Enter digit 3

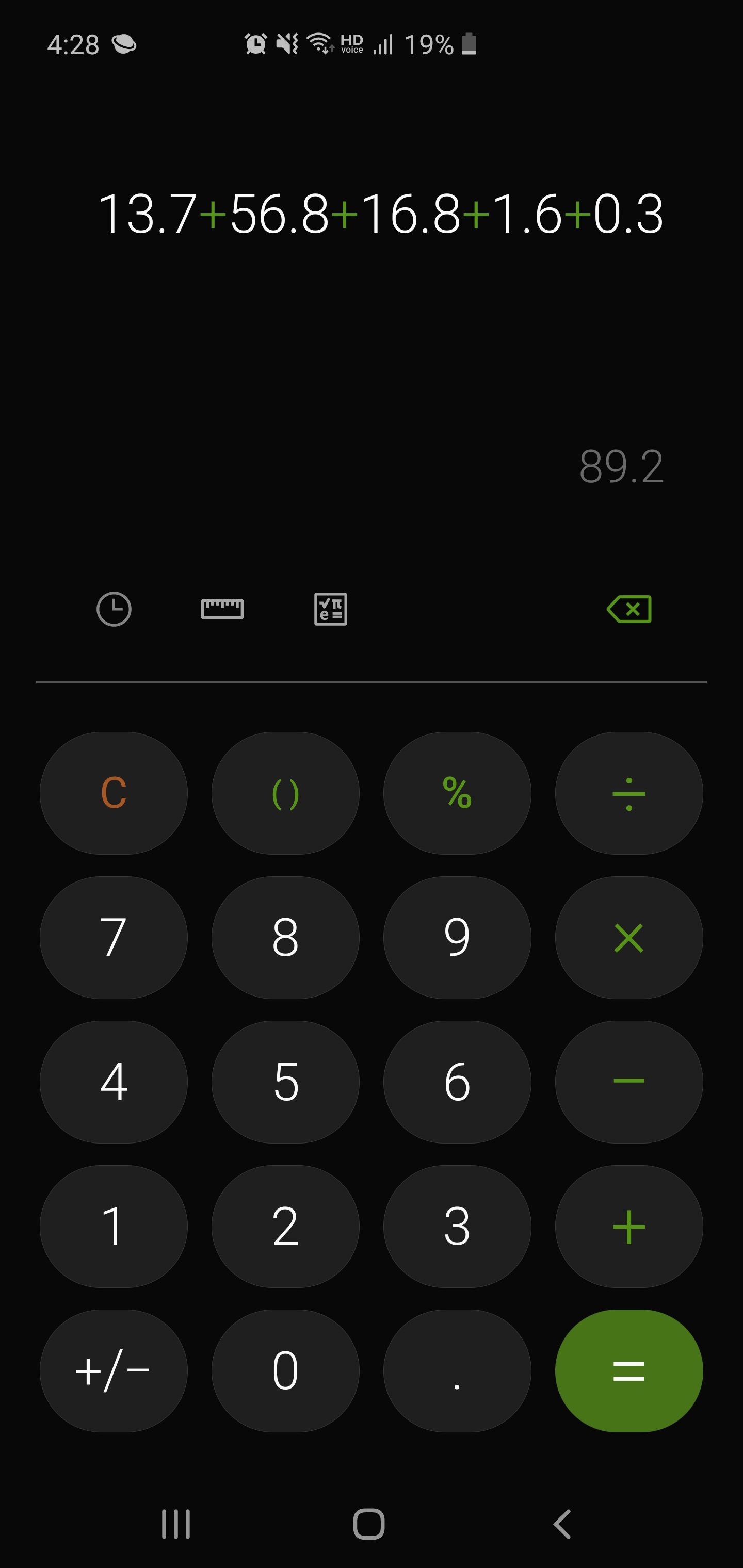tap(457, 1226)
